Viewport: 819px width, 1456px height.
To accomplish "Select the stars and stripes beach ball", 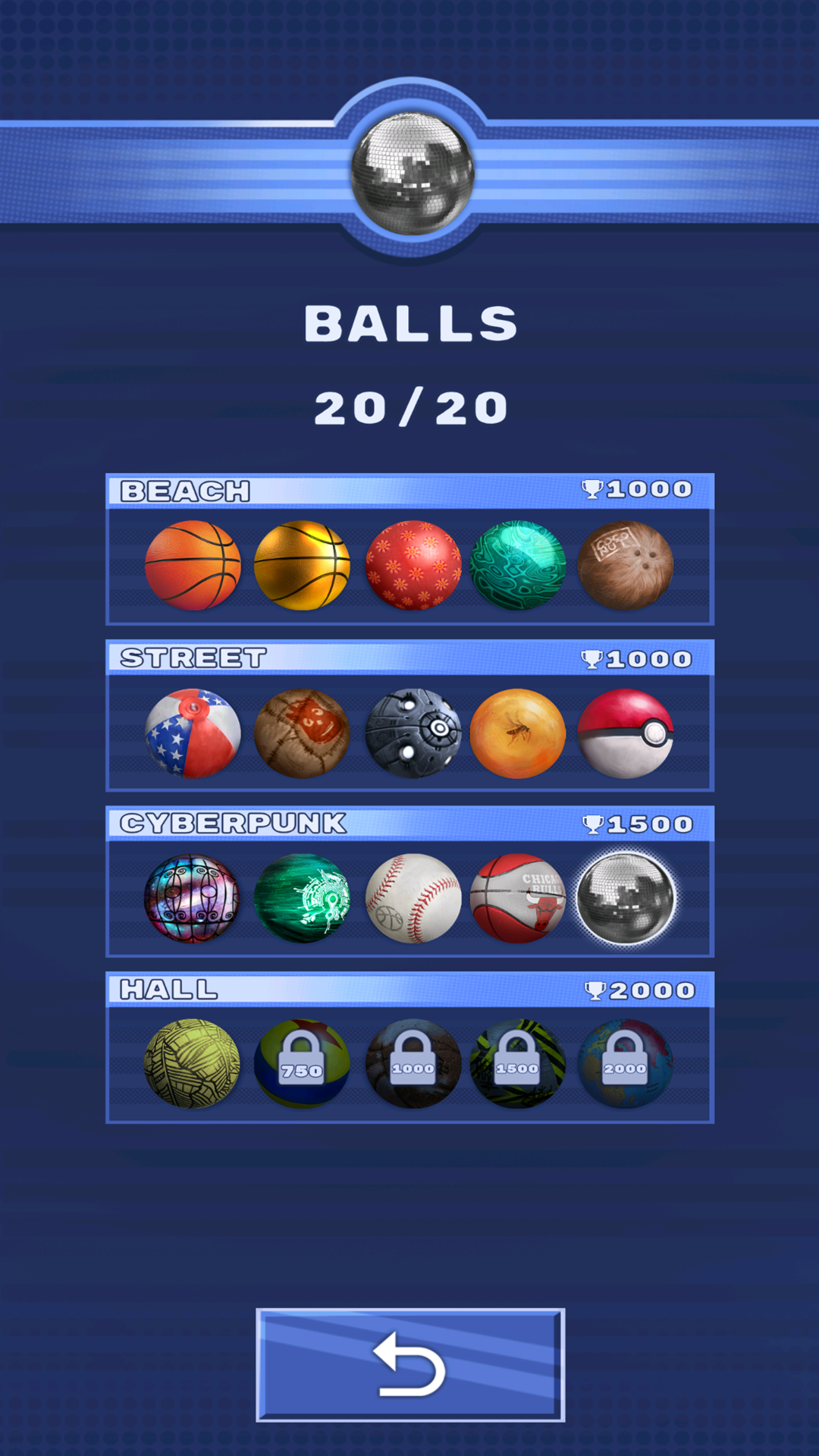I will [193, 733].
